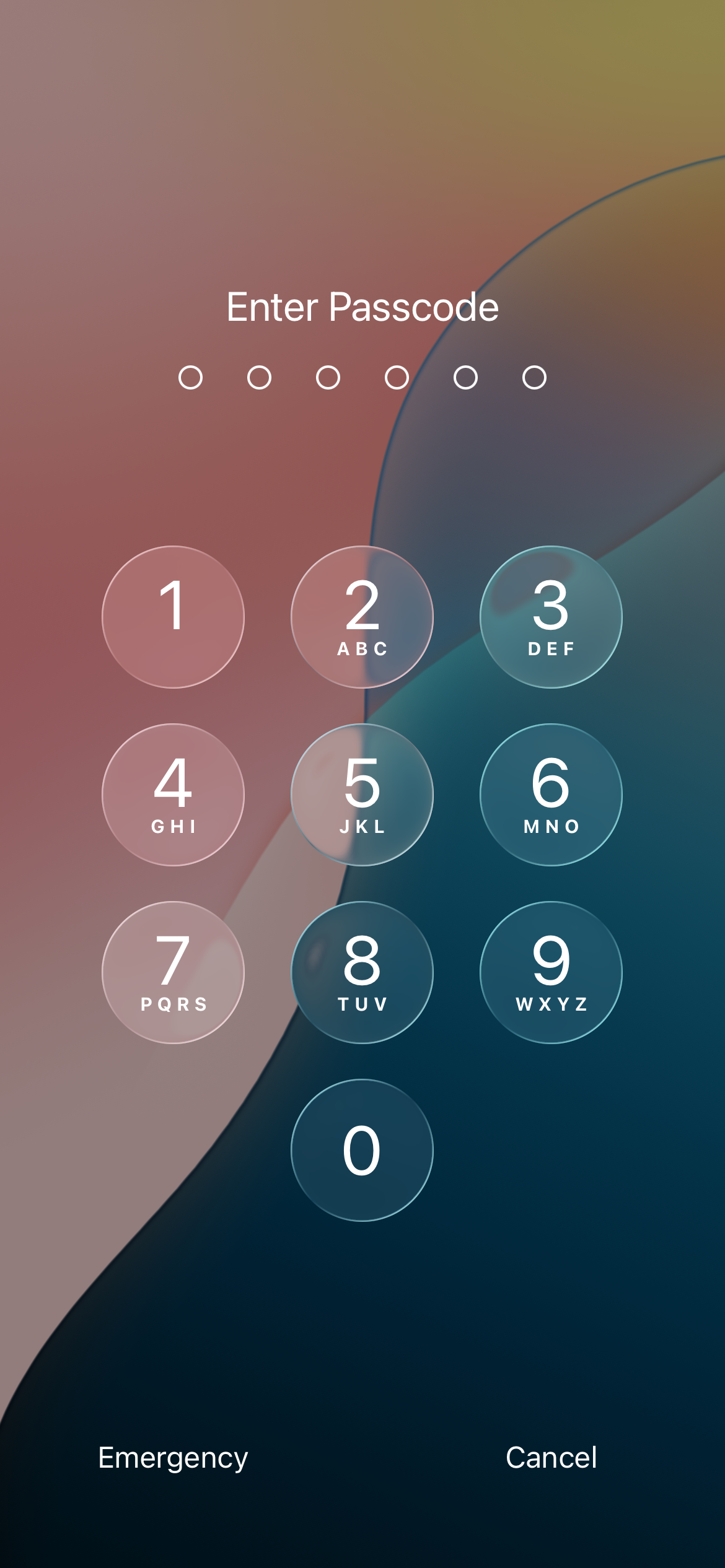Tap the 5 JKL key
Image resolution: width=725 pixels, height=1568 pixels.
(x=362, y=795)
